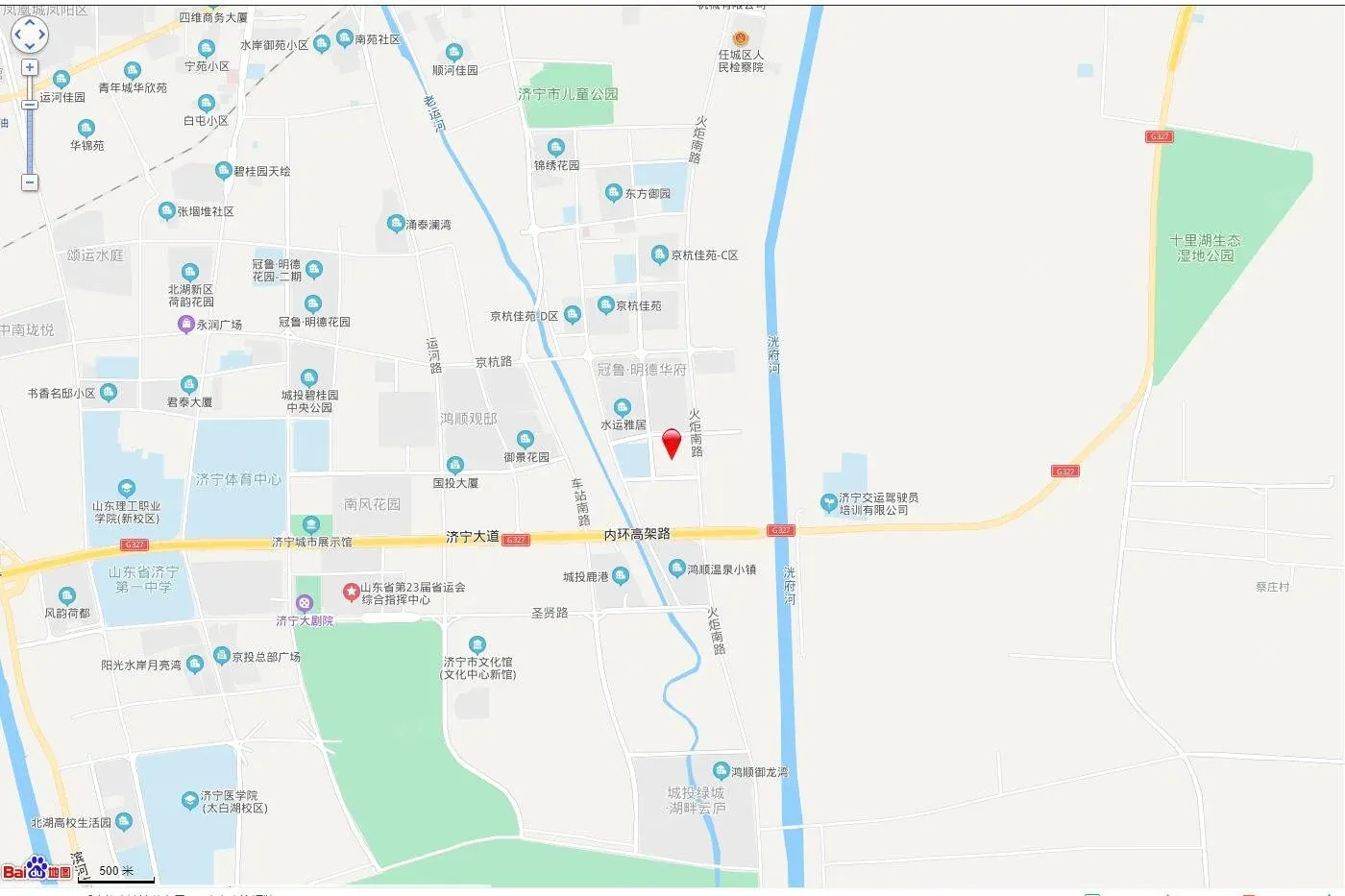Open the 济宁交运驾驶员培训有限公司 marker
This screenshot has height=896, width=1345.
coord(828,502)
